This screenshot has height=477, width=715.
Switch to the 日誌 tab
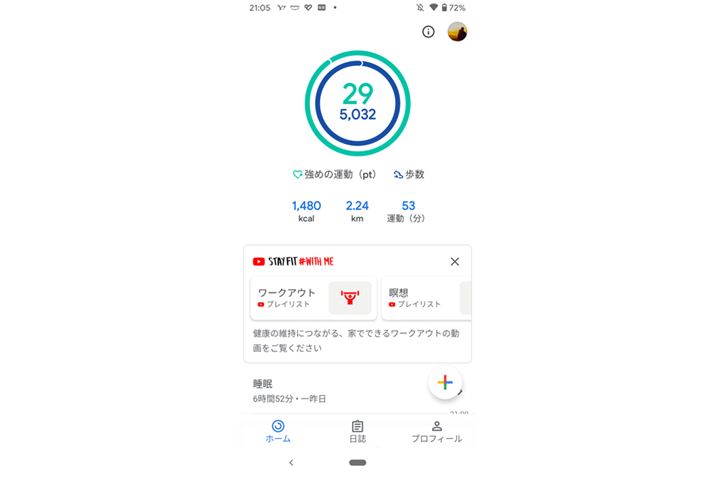tap(357, 431)
